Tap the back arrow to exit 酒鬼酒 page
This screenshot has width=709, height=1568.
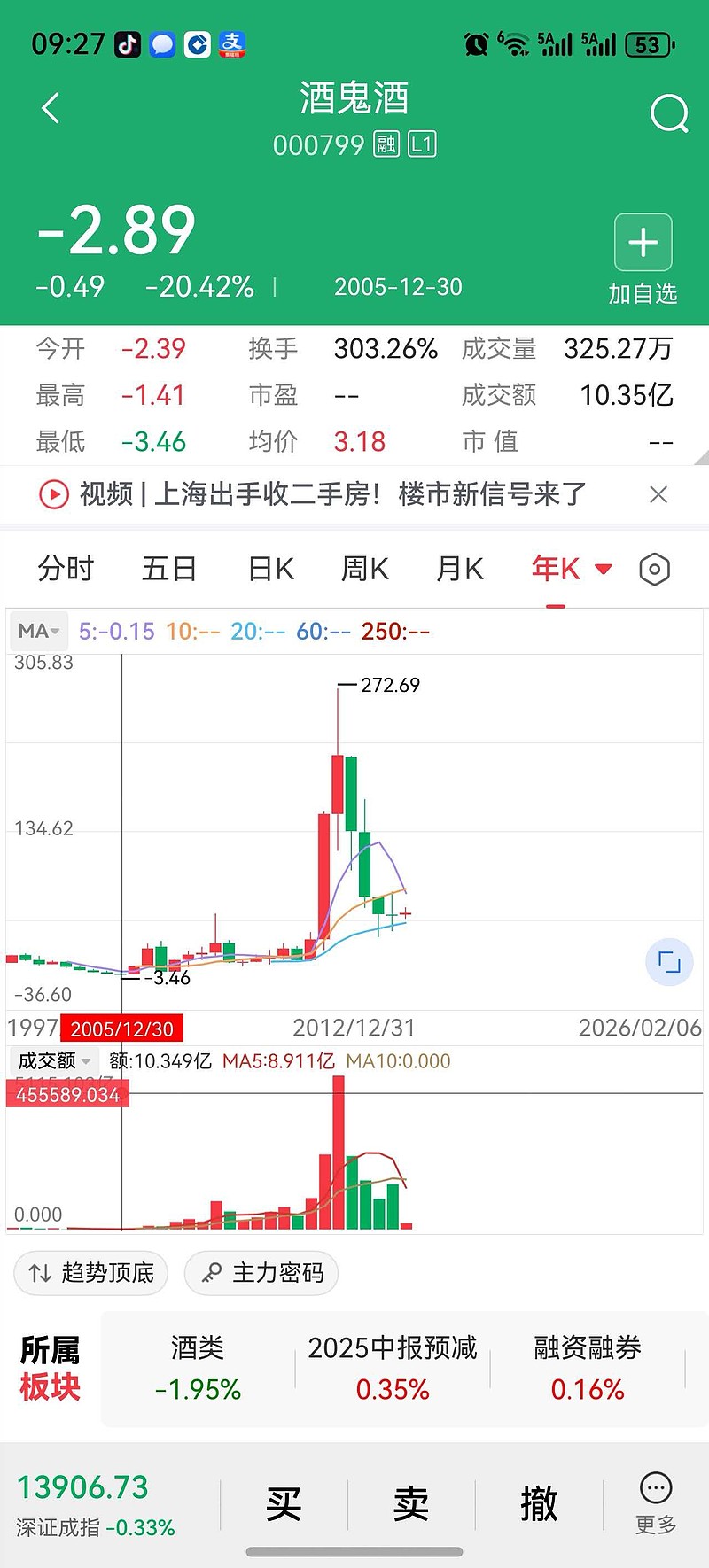[51, 106]
